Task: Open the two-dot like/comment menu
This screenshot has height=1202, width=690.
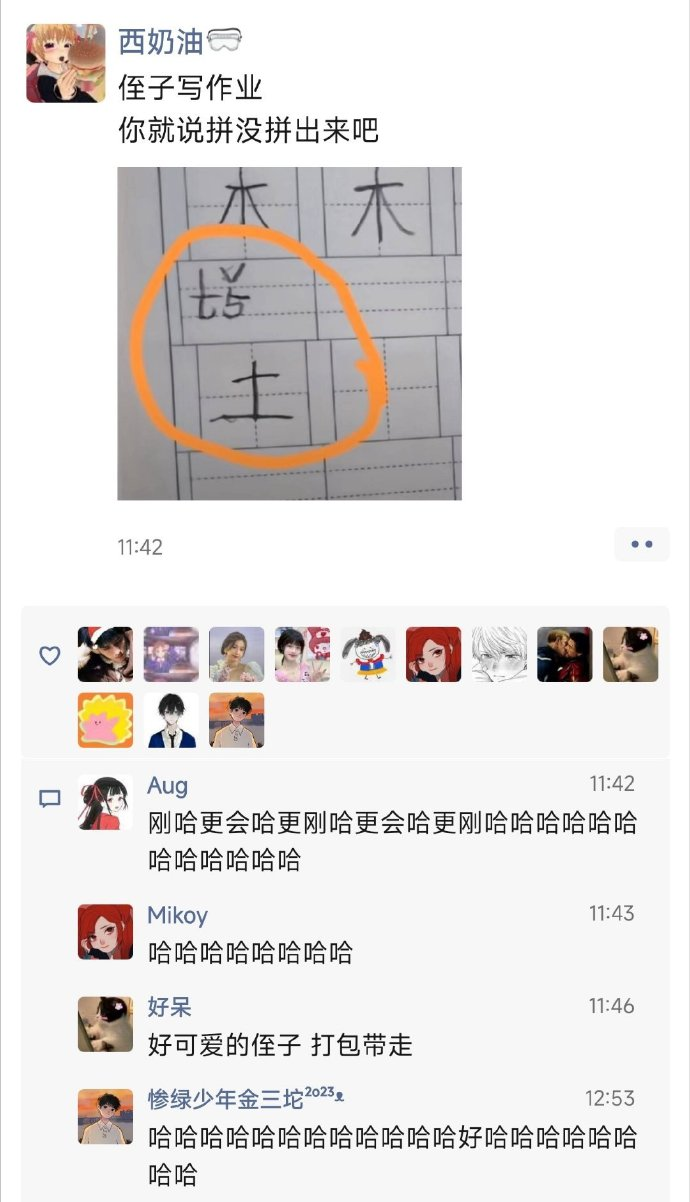Action: point(641,544)
